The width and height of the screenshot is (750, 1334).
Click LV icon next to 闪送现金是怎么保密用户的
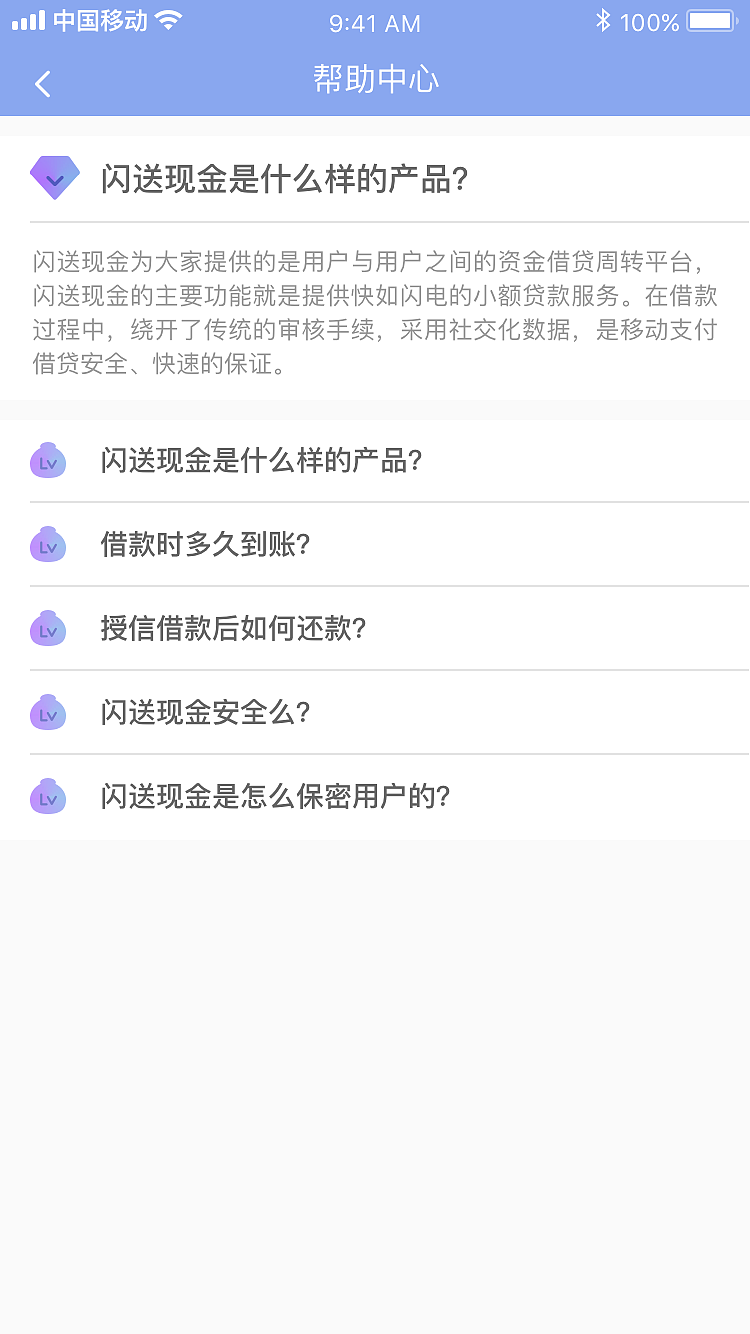pos(47,797)
